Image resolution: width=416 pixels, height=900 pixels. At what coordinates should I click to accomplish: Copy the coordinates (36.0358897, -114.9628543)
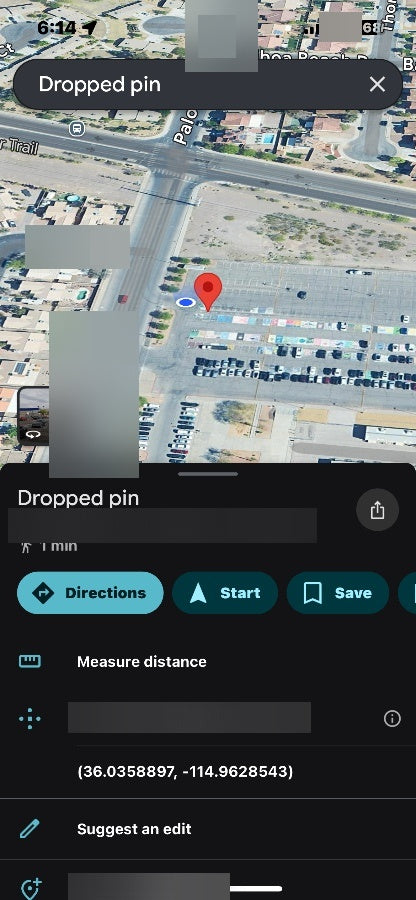(x=185, y=771)
